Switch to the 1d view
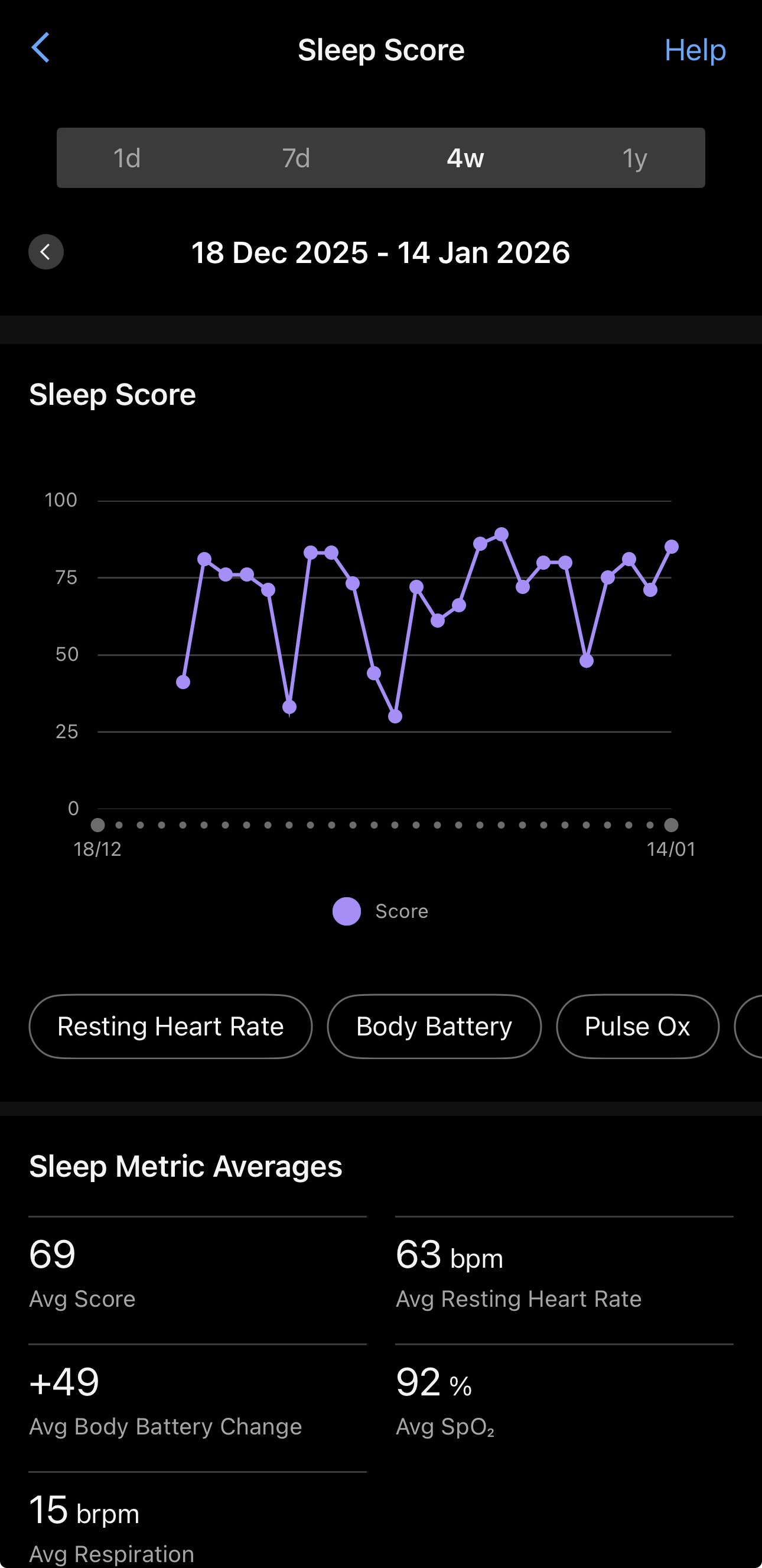 tap(127, 158)
